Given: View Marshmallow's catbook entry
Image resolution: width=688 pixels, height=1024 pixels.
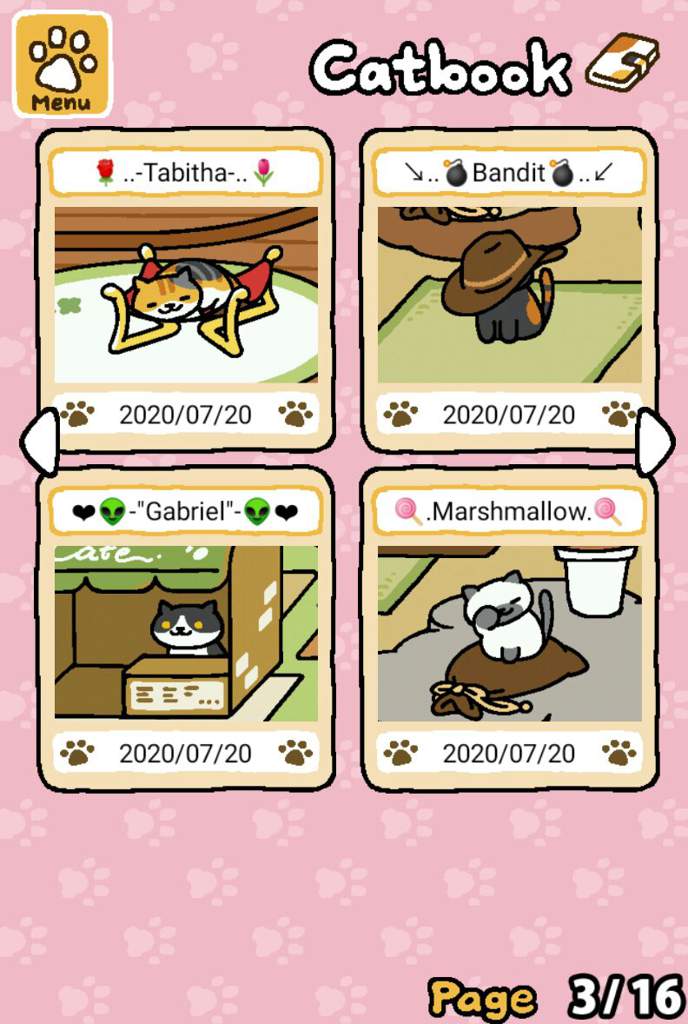Looking at the screenshot, I should point(509,632).
